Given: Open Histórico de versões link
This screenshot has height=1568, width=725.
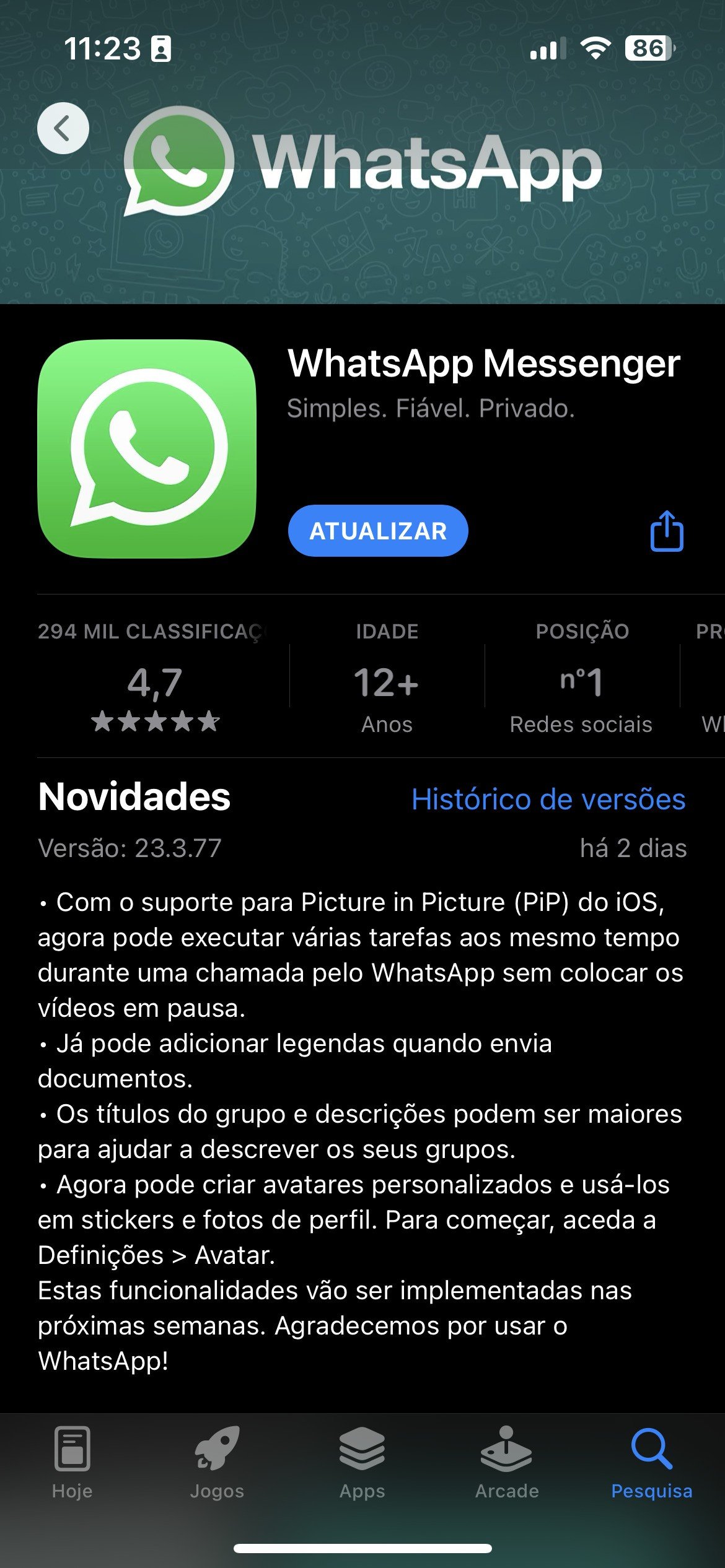Looking at the screenshot, I should click(548, 799).
